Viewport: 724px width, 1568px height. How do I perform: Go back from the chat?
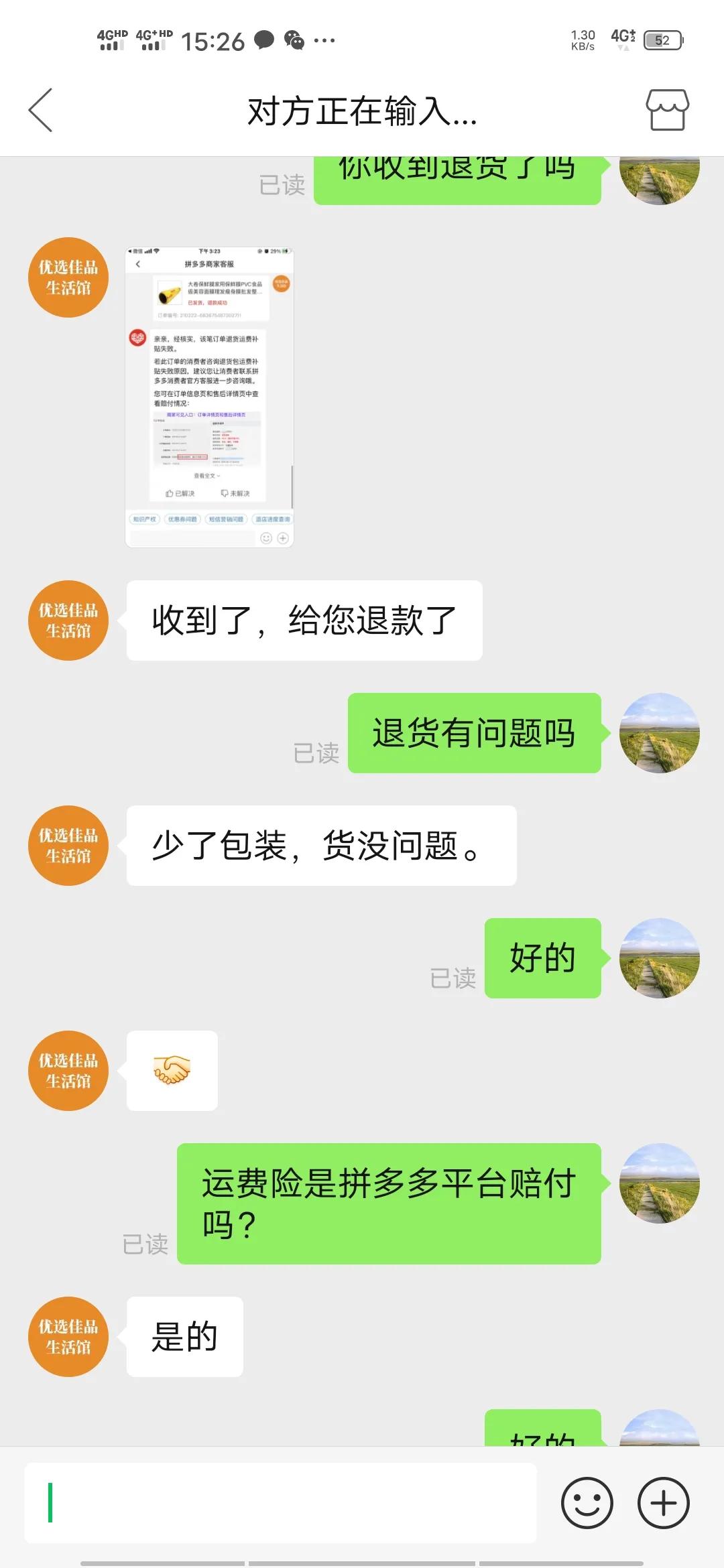40,111
